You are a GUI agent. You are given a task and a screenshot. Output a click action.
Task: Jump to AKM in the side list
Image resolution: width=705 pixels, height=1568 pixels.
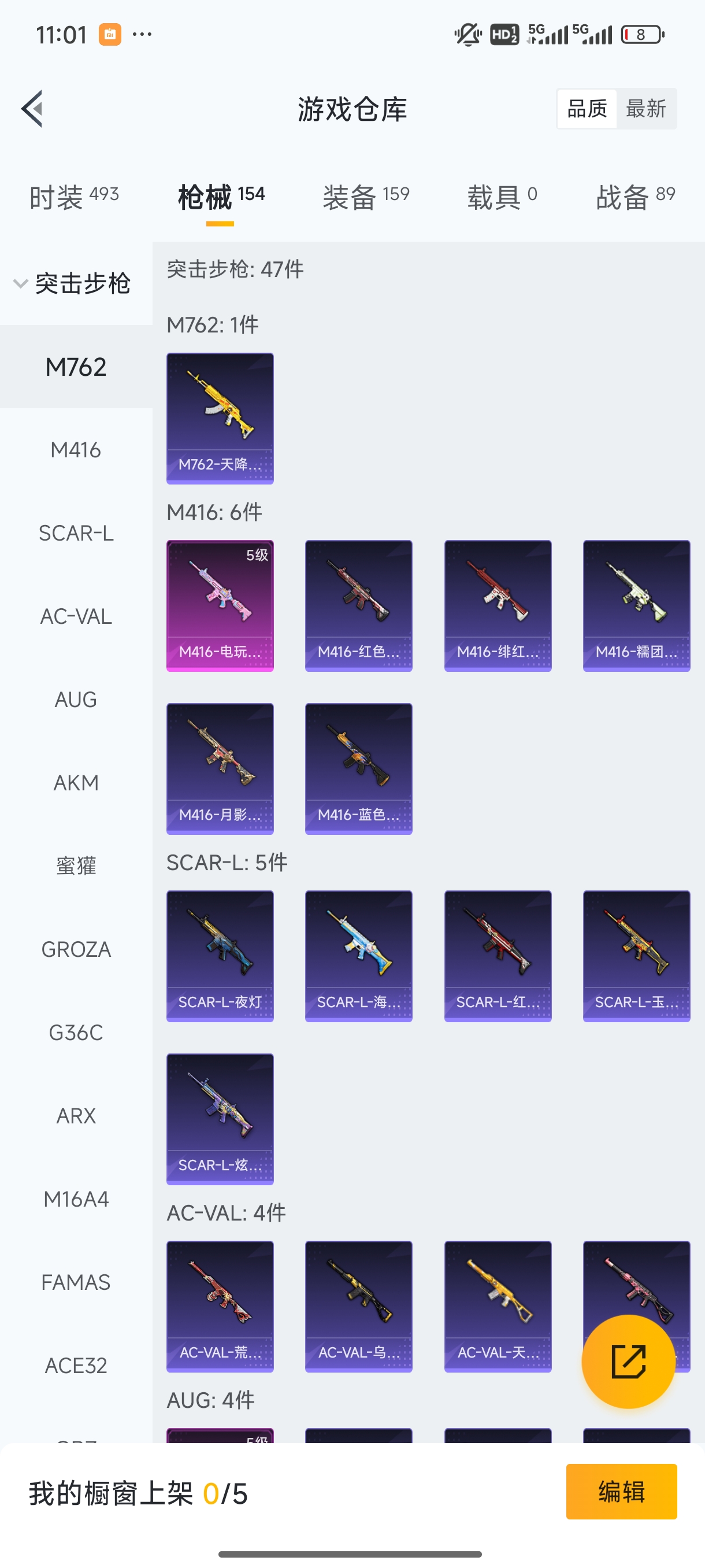pos(76,783)
